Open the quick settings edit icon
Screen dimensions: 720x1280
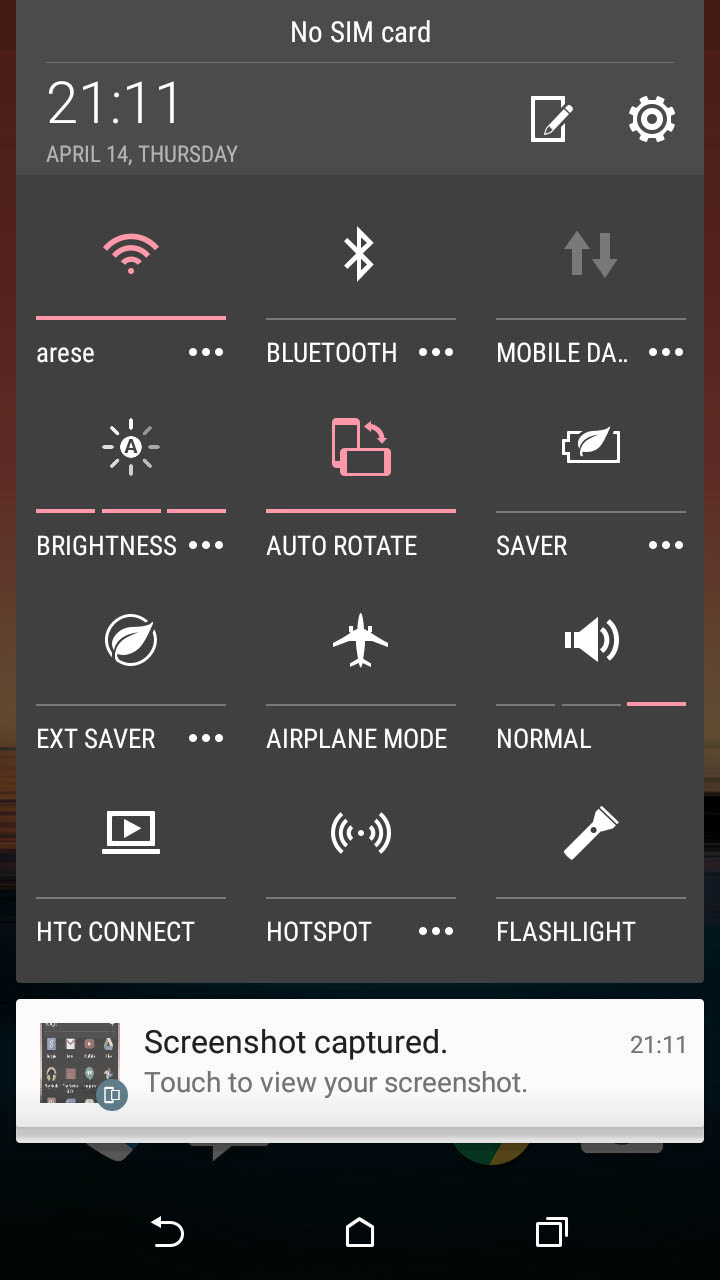pos(551,120)
